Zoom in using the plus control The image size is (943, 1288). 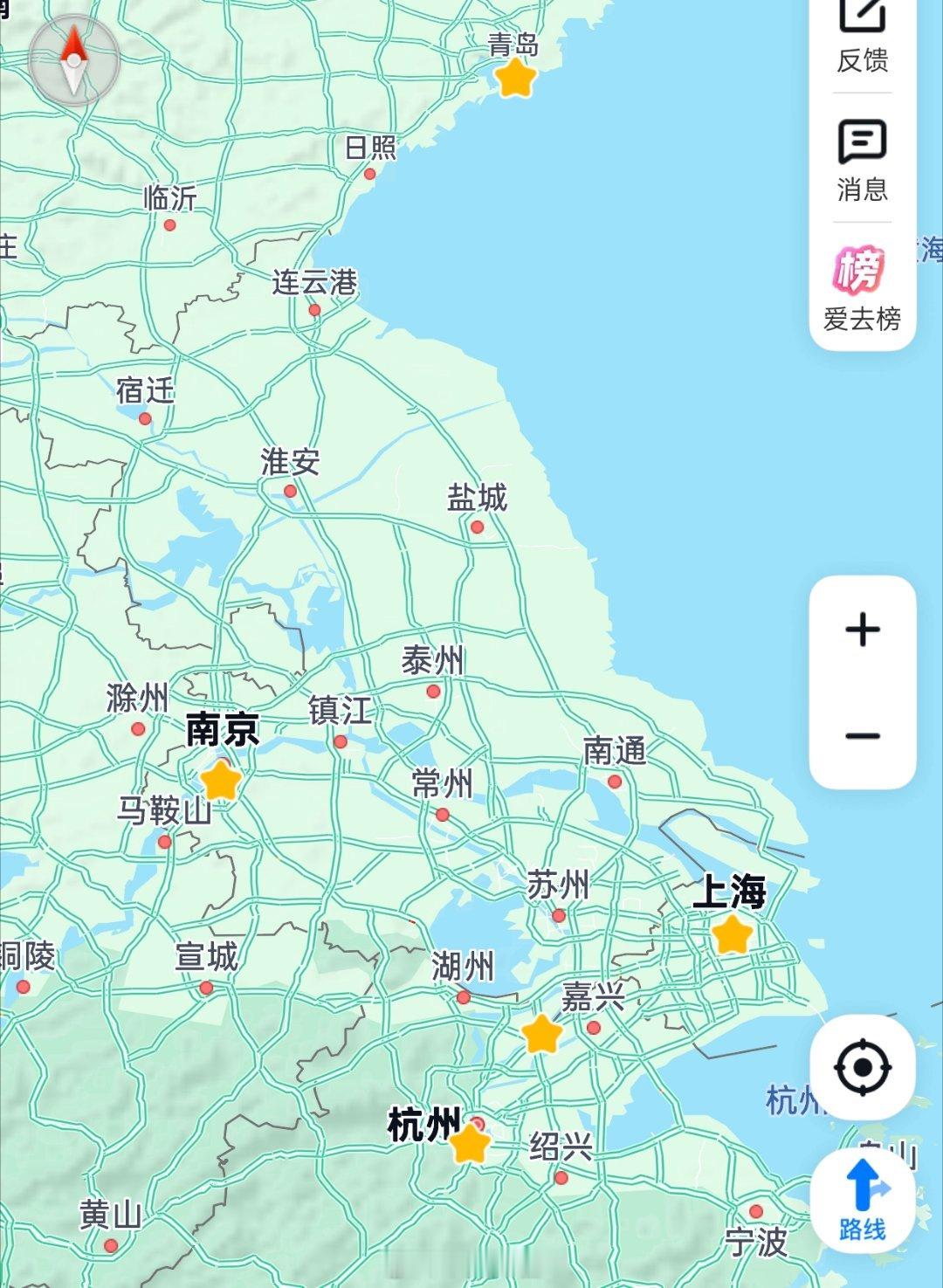(x=862, y=627)
